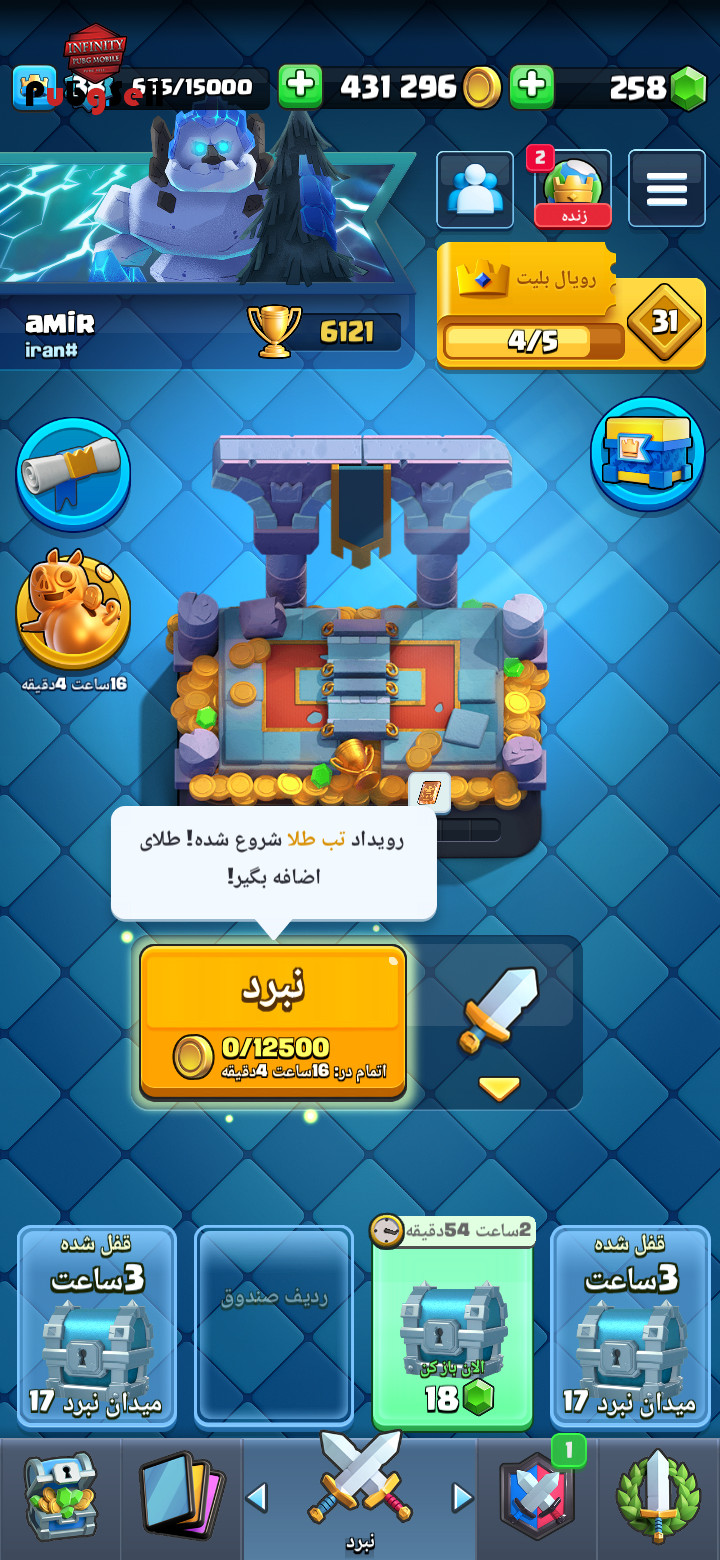Image resolution: width=720 pixels, height=1560 pixels.
Task: Open the chest with 18 gems now
Action: [x=453, y=1322]
